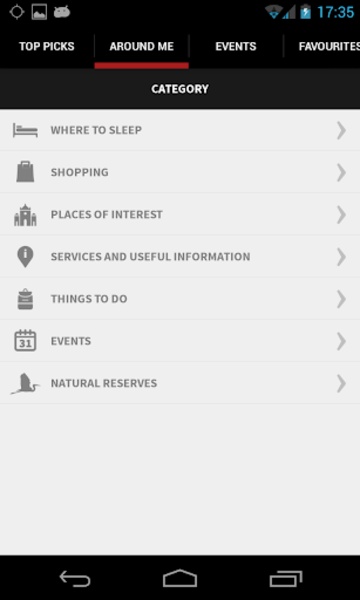Open Places of Interest

click(180, 214)
